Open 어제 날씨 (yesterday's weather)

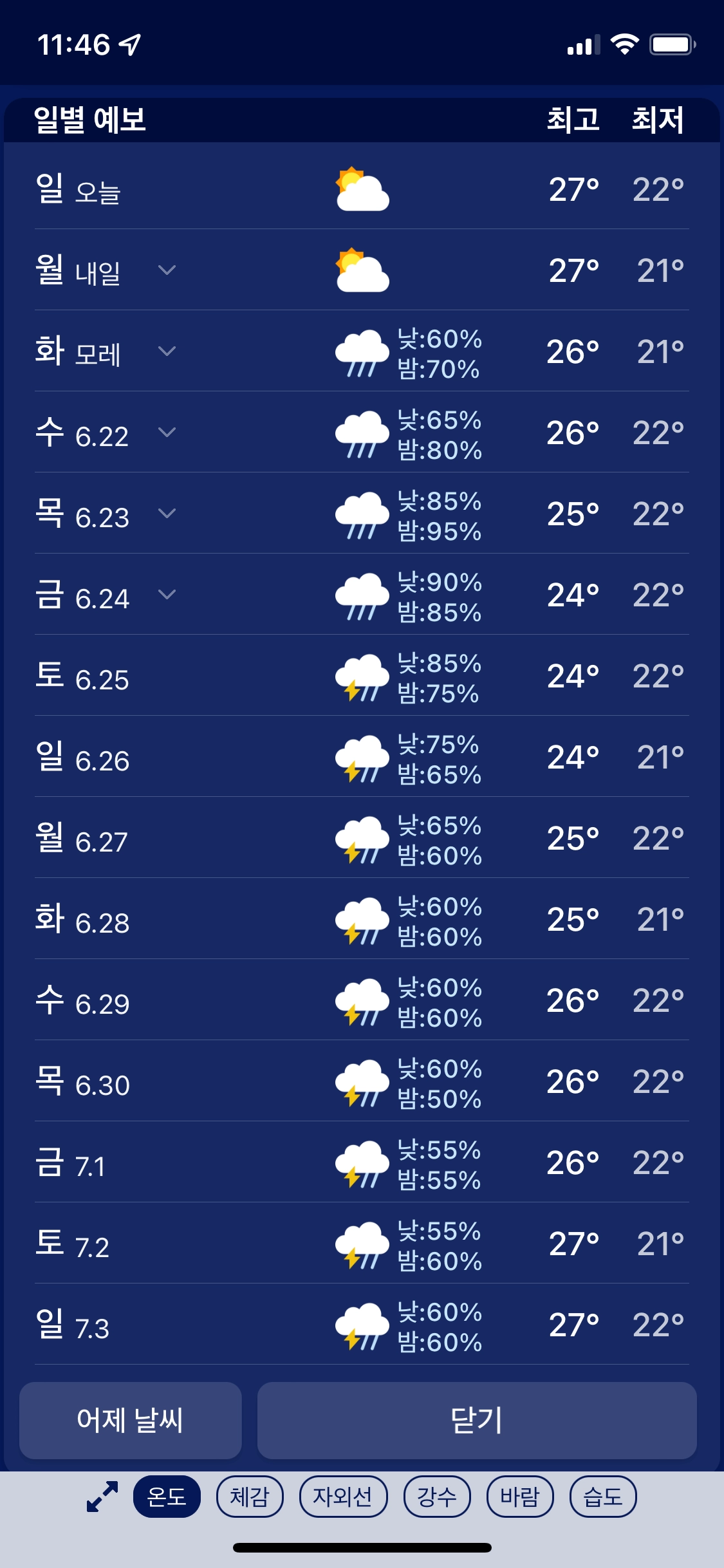click(131, 1420)
